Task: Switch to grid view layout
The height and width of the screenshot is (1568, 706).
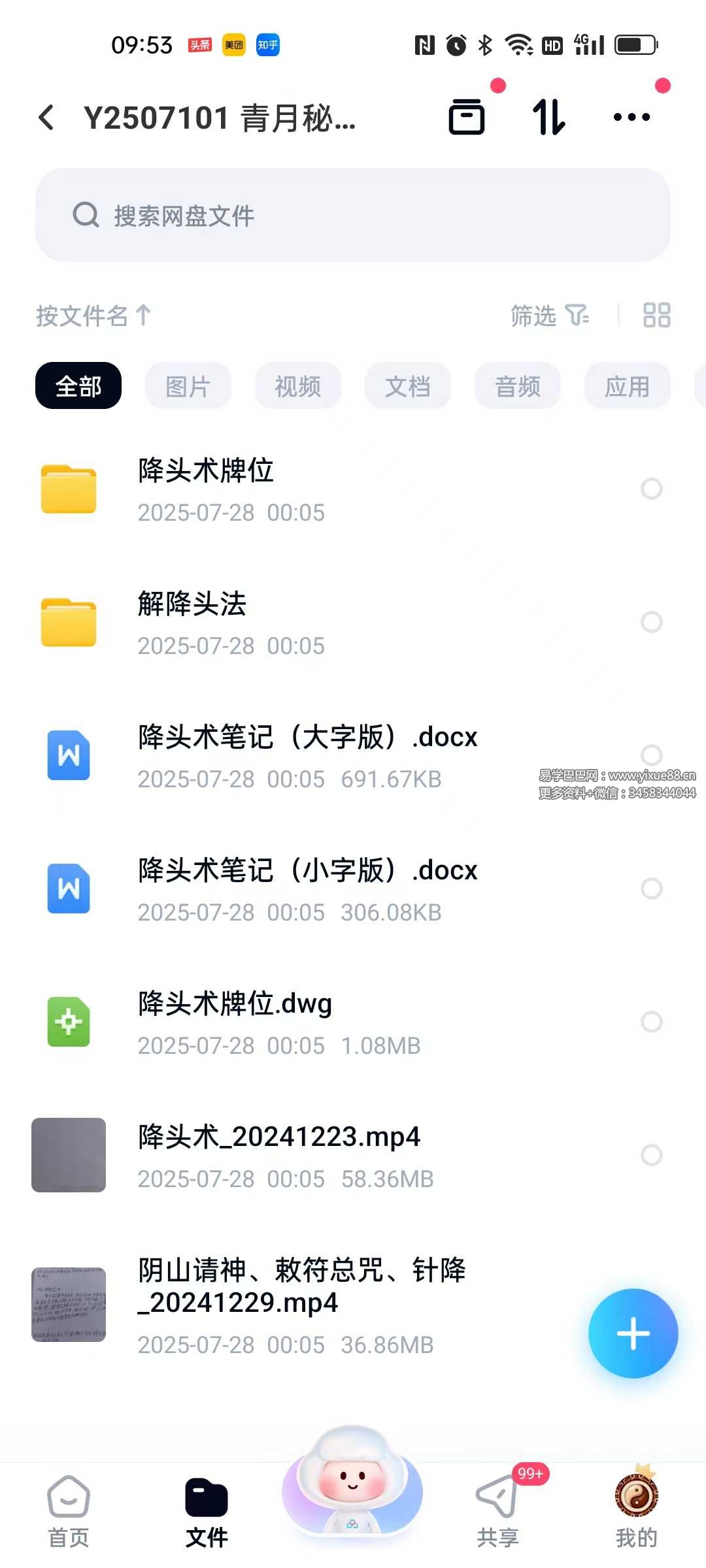Action: click(x=656, y=315)
